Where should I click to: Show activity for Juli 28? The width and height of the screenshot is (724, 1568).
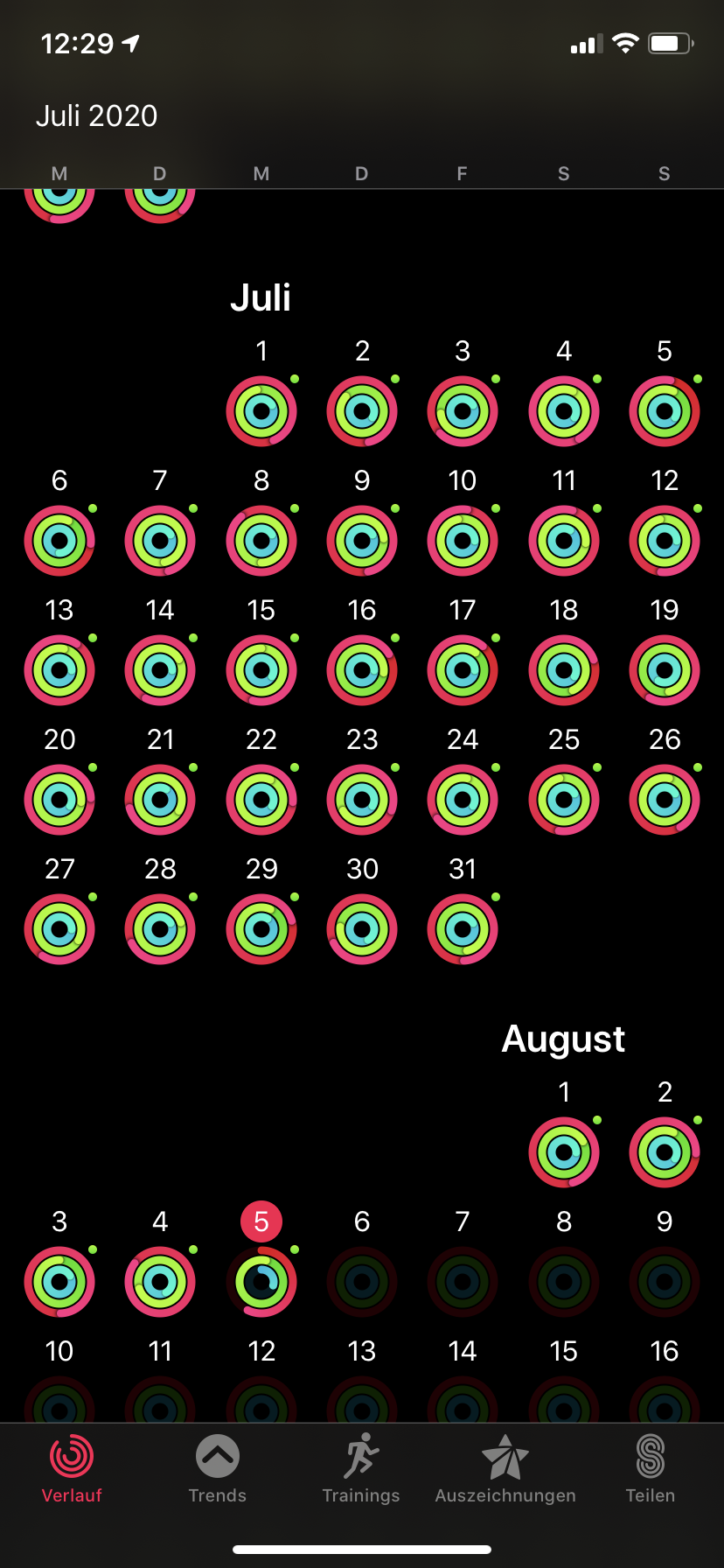tap(160, 928)
